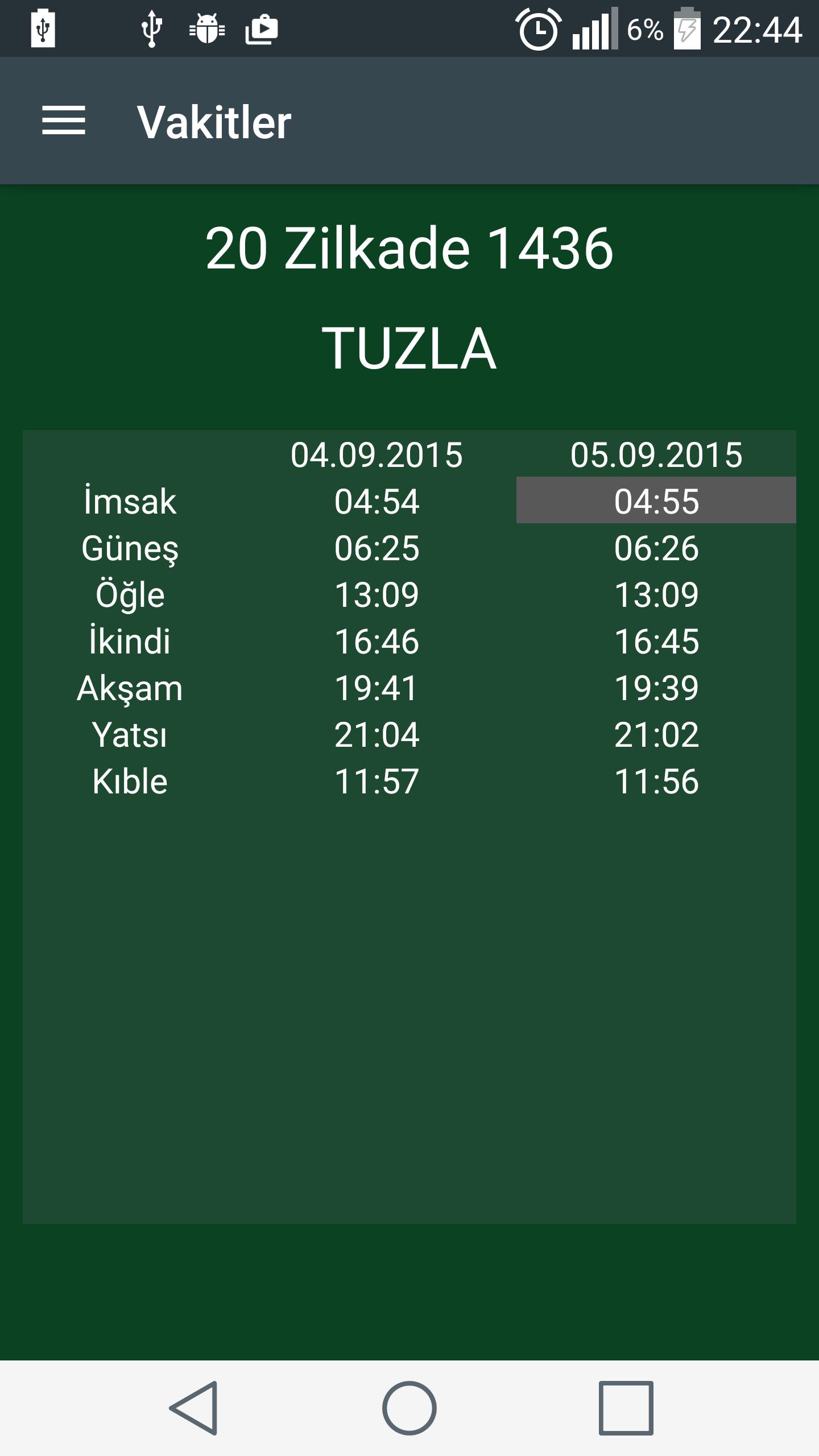Viewport: 819px width, 1456px height.
Task: Go back using the system back button
Action: (x=194, y=1408)
